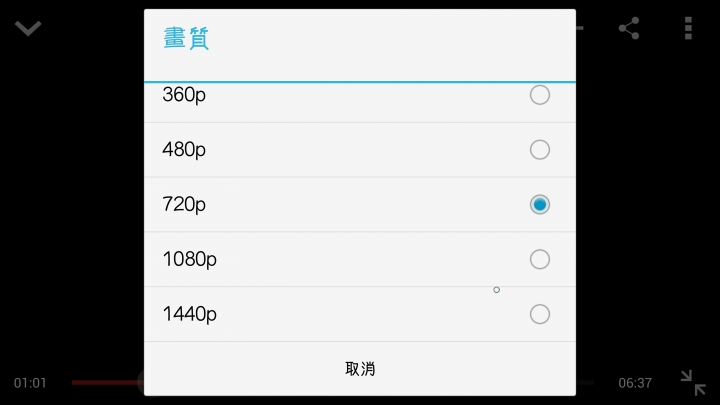Switch quality to 1080p
Screen dimensions: 720x405
359,259
